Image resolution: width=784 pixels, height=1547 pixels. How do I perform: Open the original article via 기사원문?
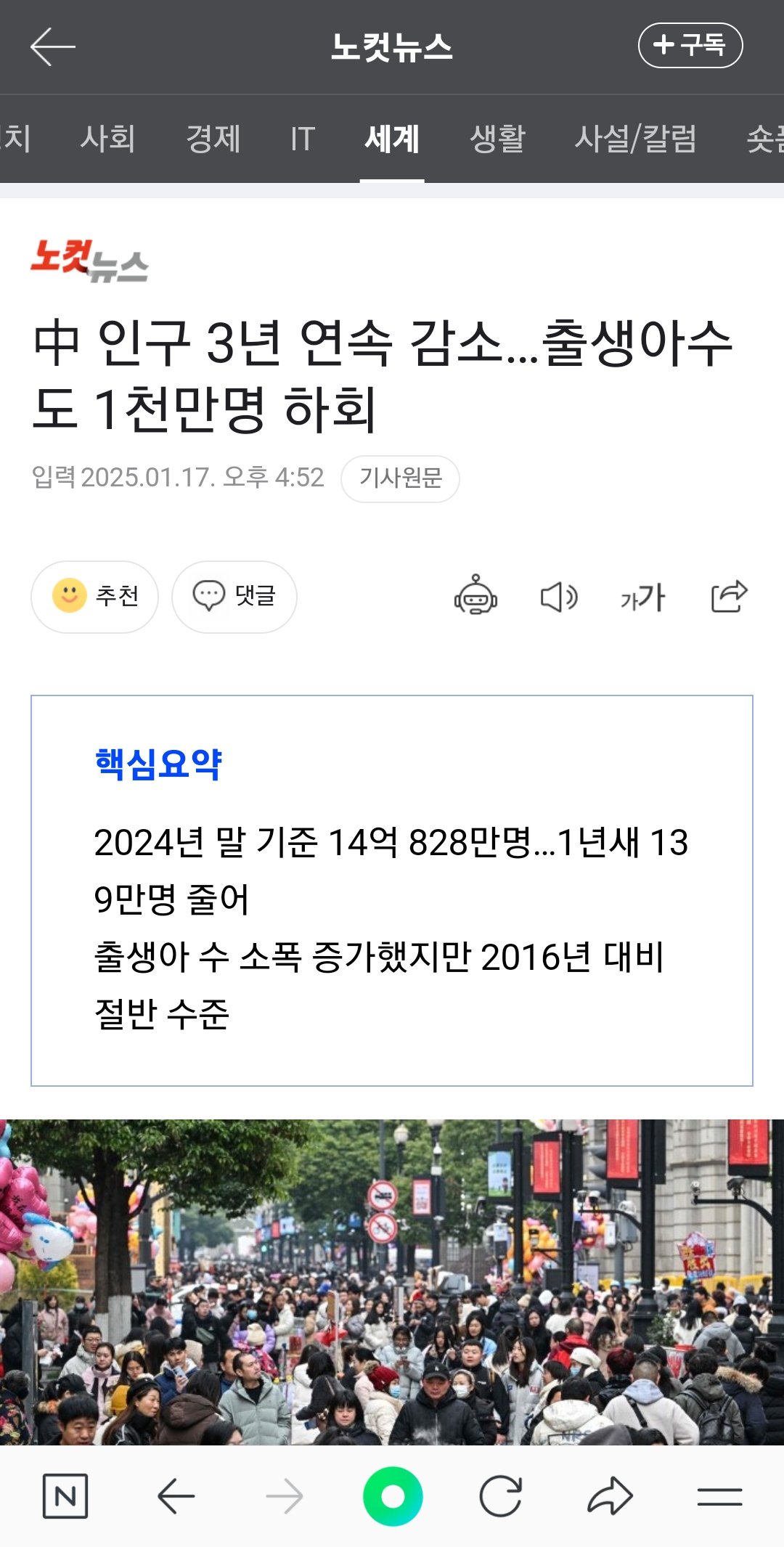point(400,478)
